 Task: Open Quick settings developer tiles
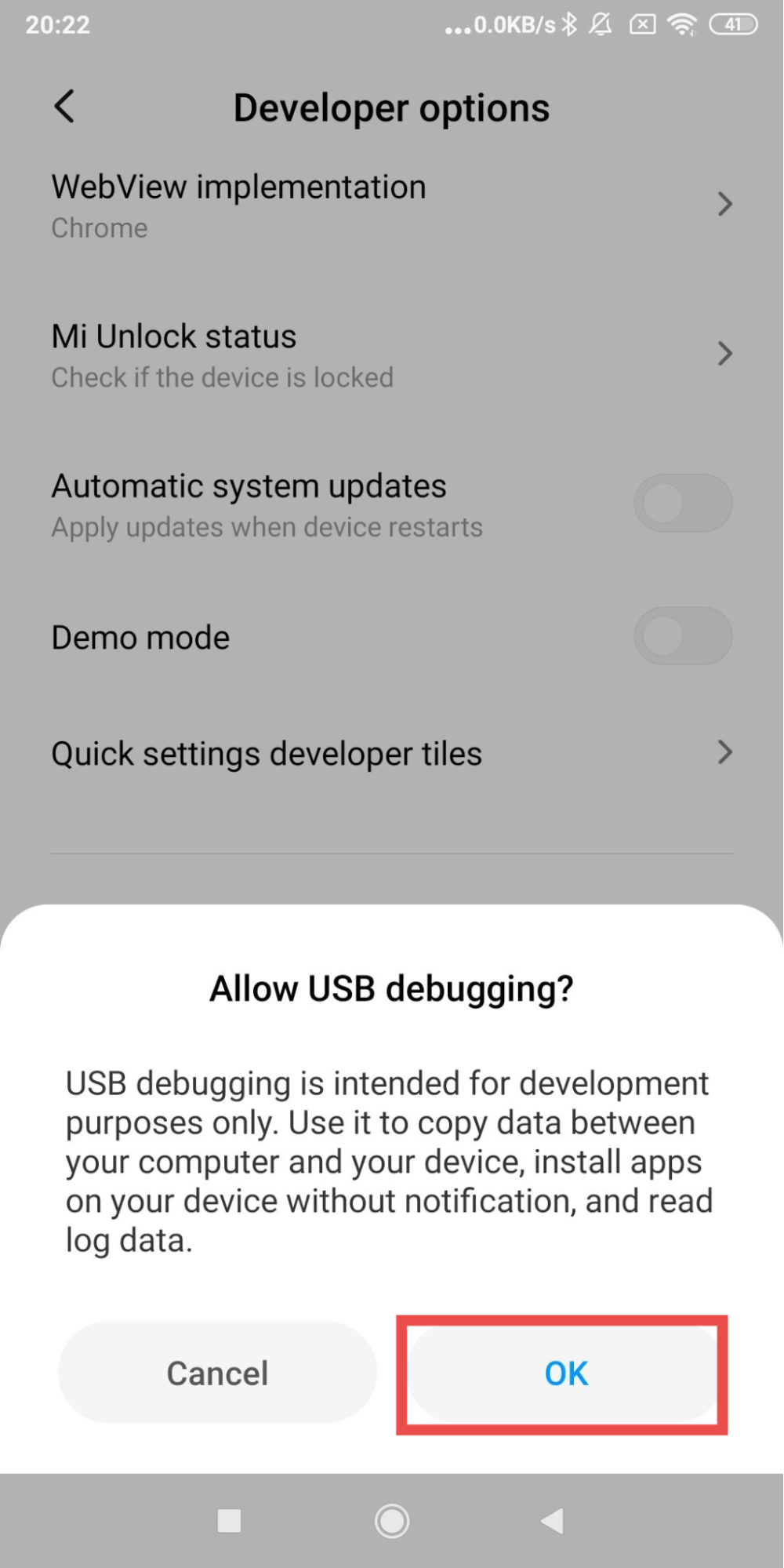coord(392,753)
